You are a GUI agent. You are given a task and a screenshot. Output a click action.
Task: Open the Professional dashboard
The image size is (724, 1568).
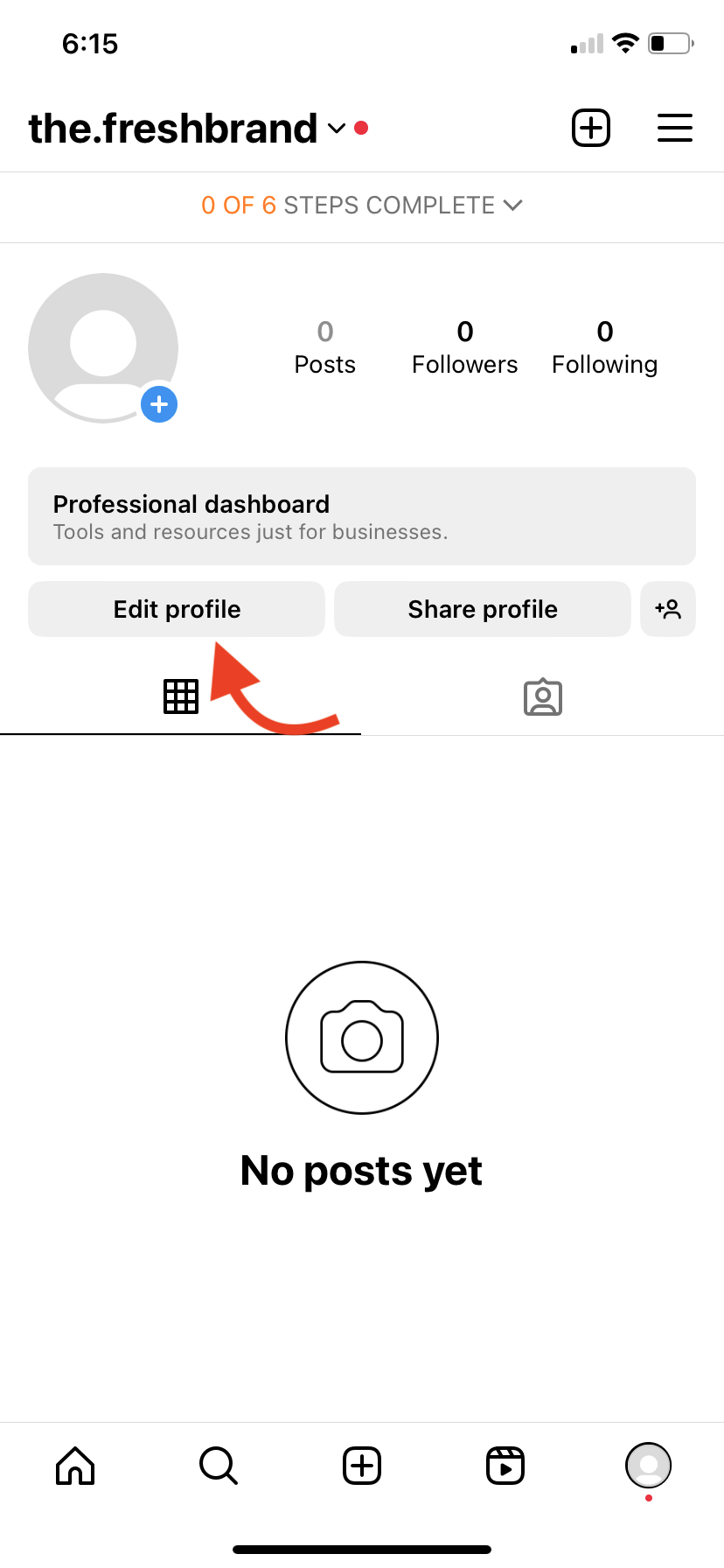coord(361,516)
